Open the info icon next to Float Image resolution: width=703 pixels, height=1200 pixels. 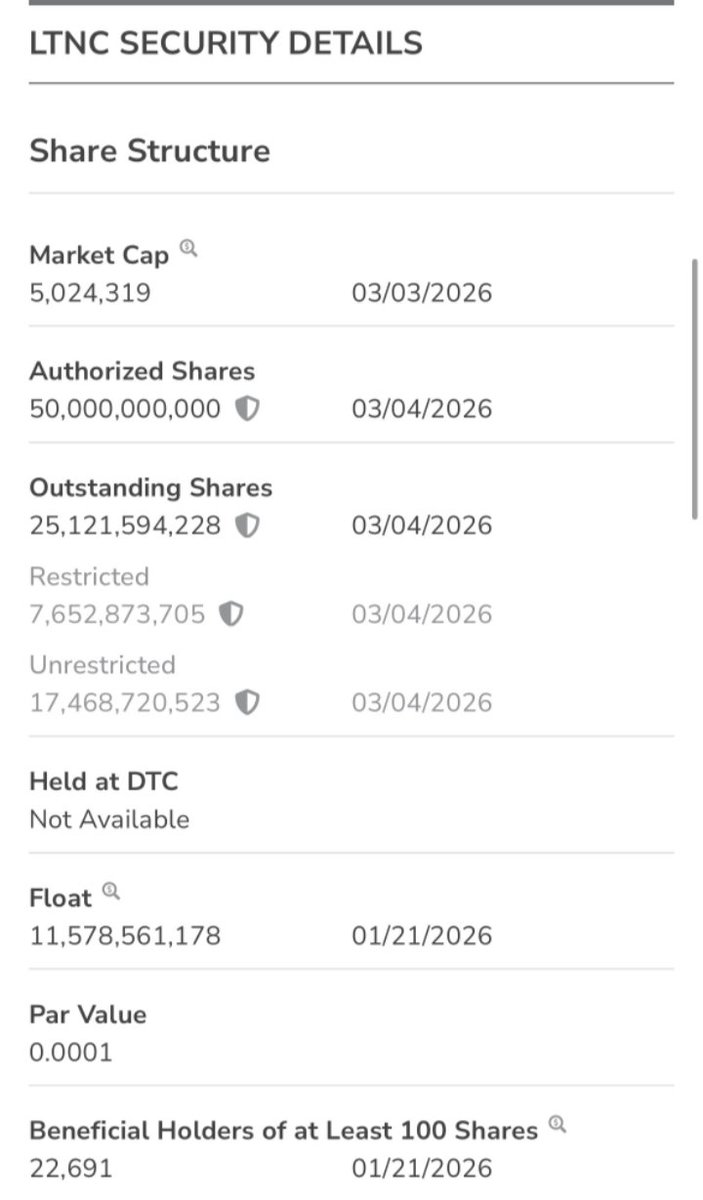111,891
